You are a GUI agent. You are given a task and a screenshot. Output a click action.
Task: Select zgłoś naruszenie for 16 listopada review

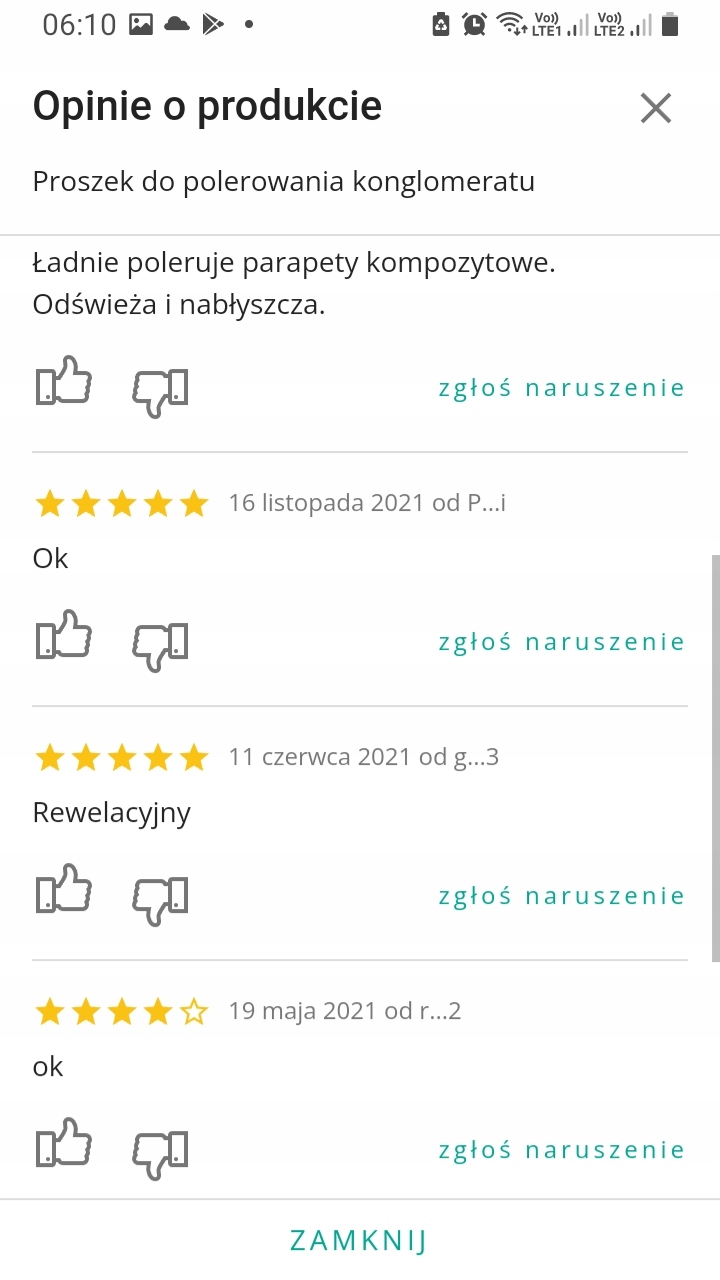(561, 642)
